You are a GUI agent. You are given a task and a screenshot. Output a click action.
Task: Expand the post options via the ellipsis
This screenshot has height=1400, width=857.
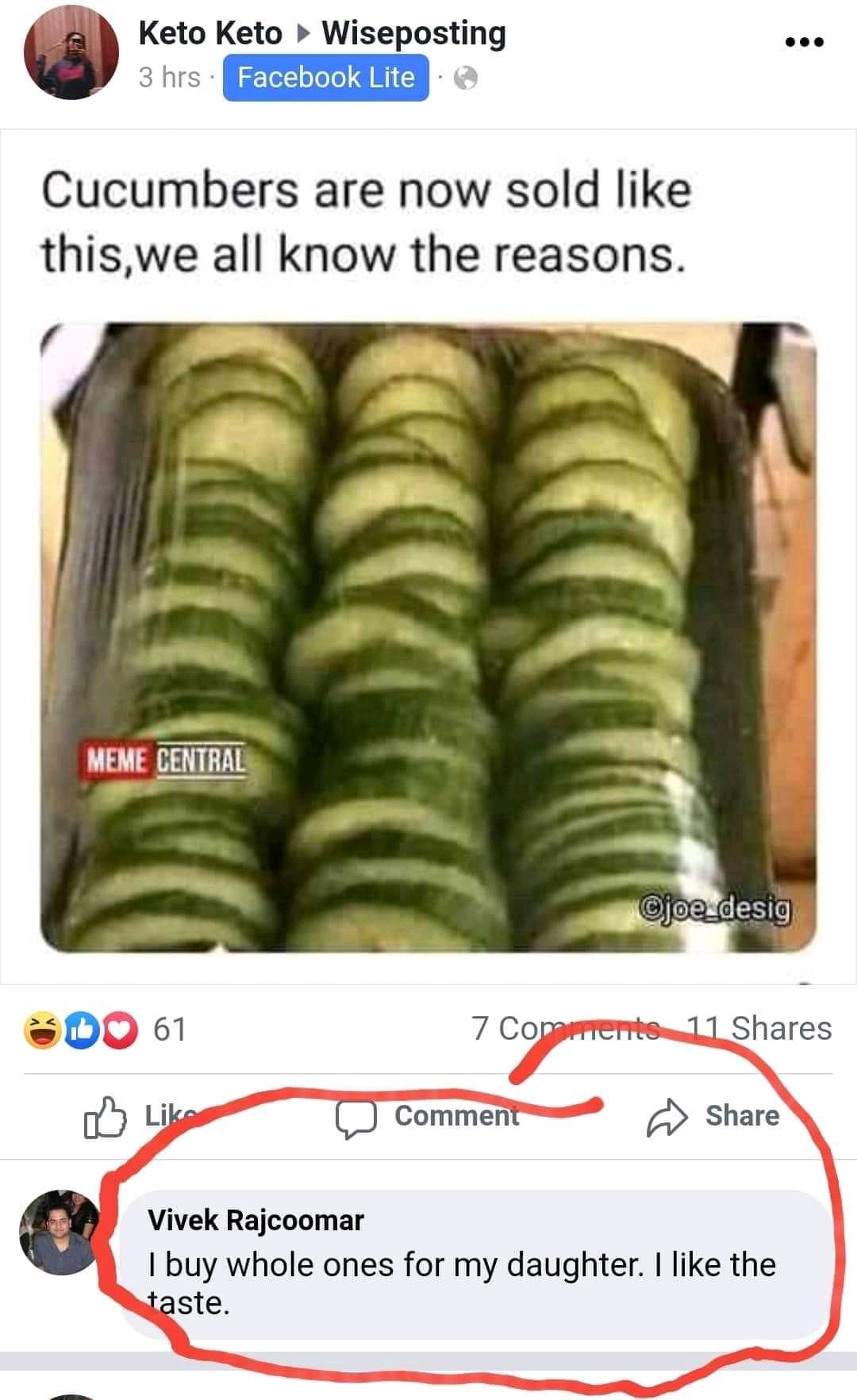click(x=804, y=44)
